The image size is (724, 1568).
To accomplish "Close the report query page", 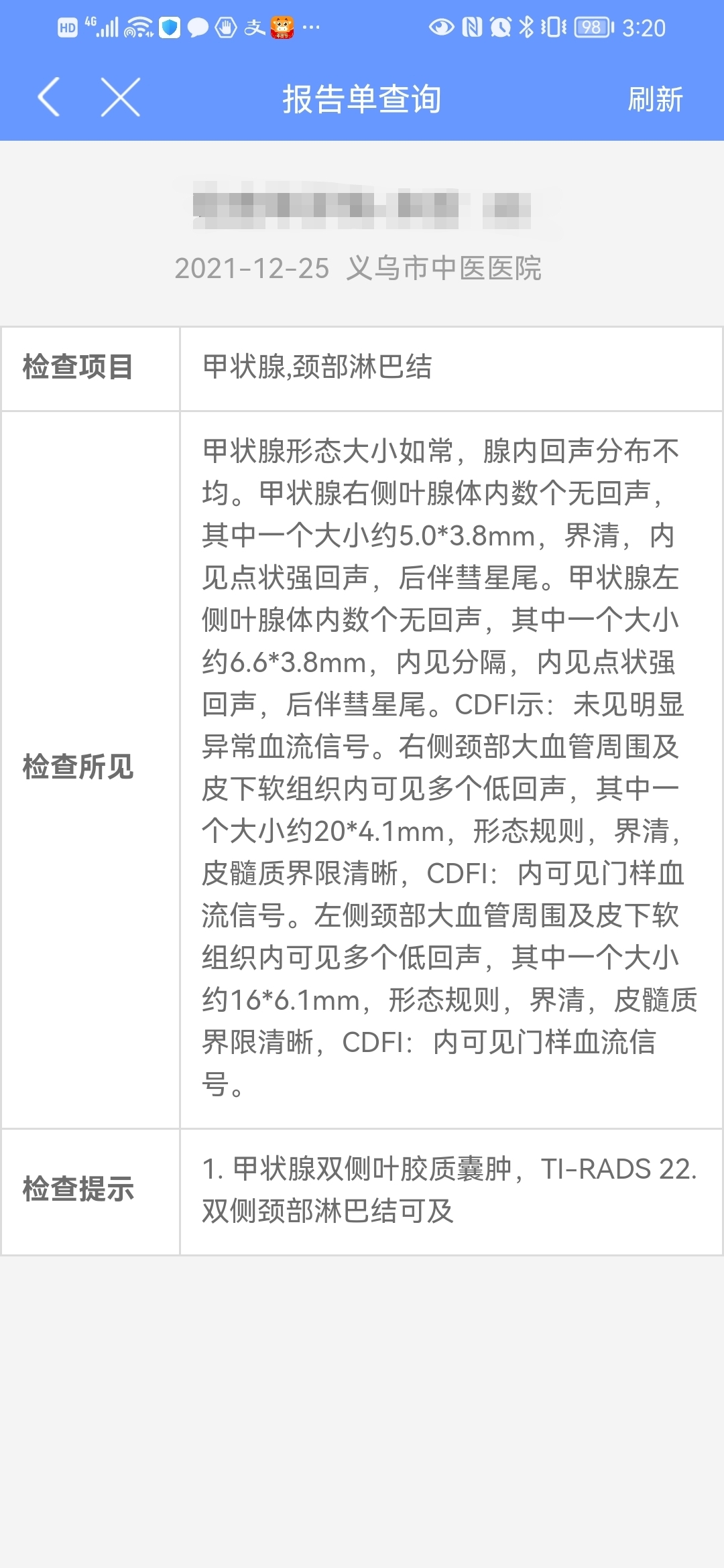I will 121,97.
